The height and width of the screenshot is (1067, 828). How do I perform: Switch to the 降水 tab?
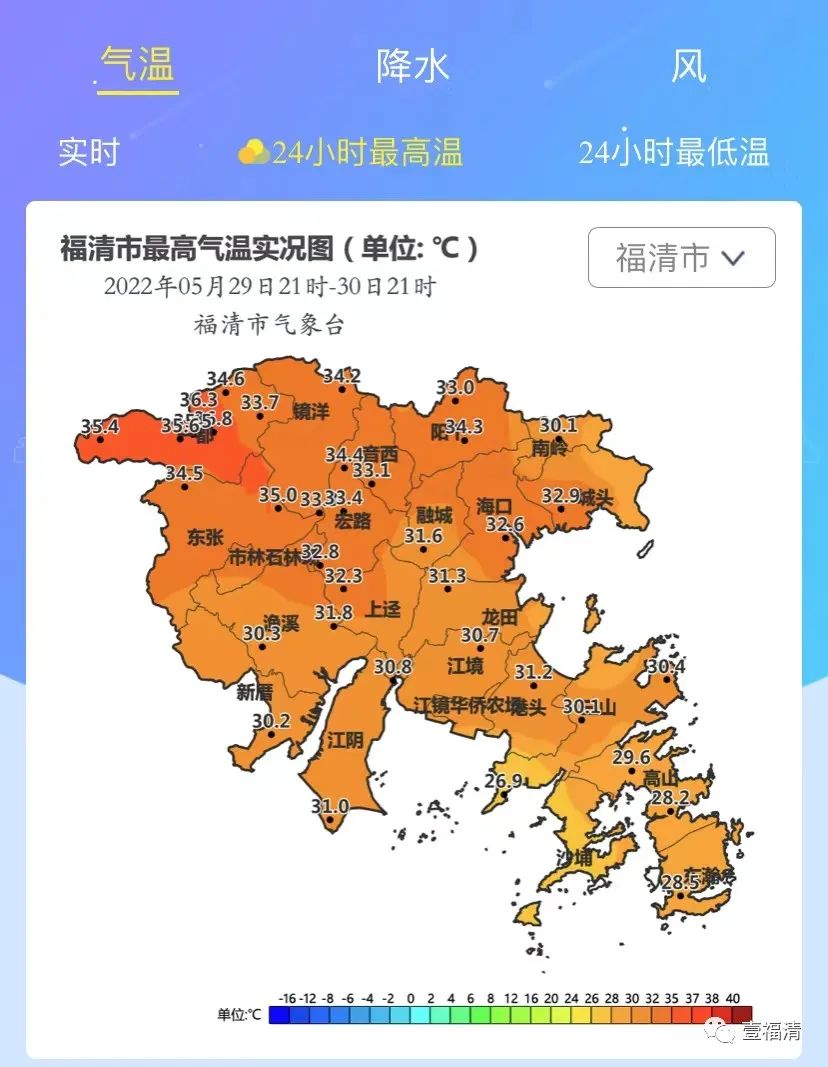[x=413, y=67]
